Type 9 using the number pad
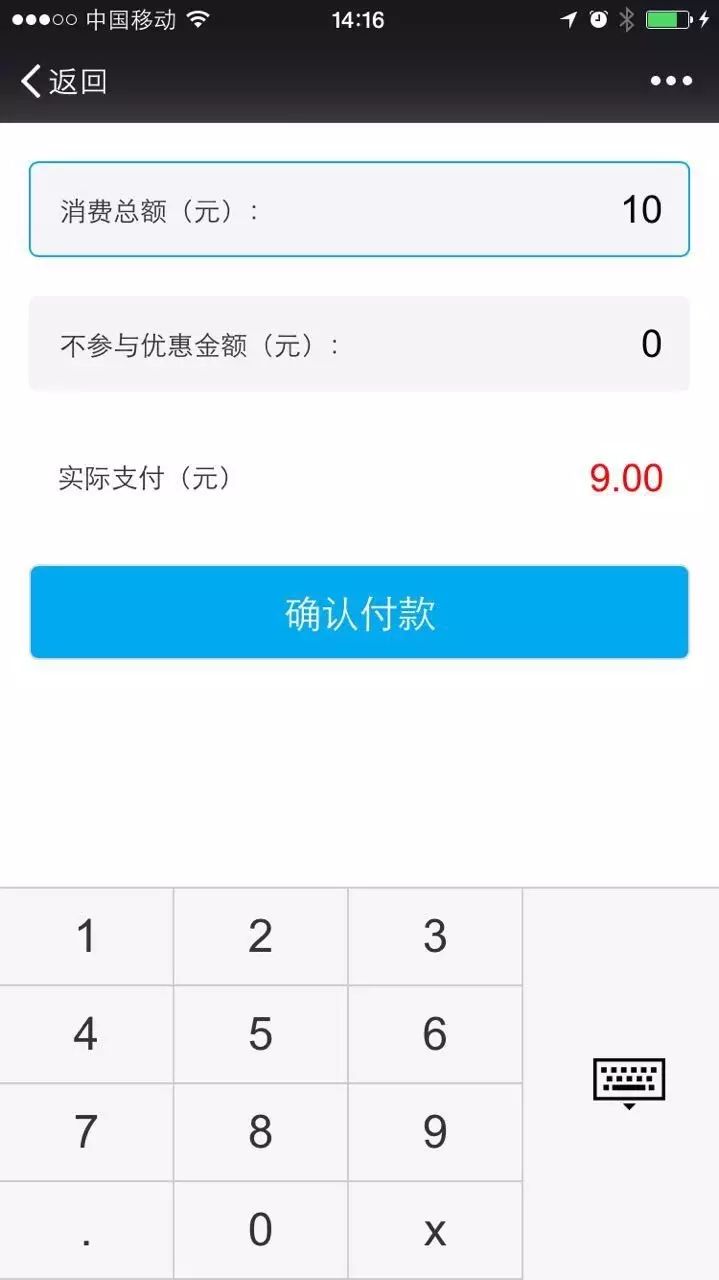The width and height of the screenshot is (719, 1280). [434, 1132]
